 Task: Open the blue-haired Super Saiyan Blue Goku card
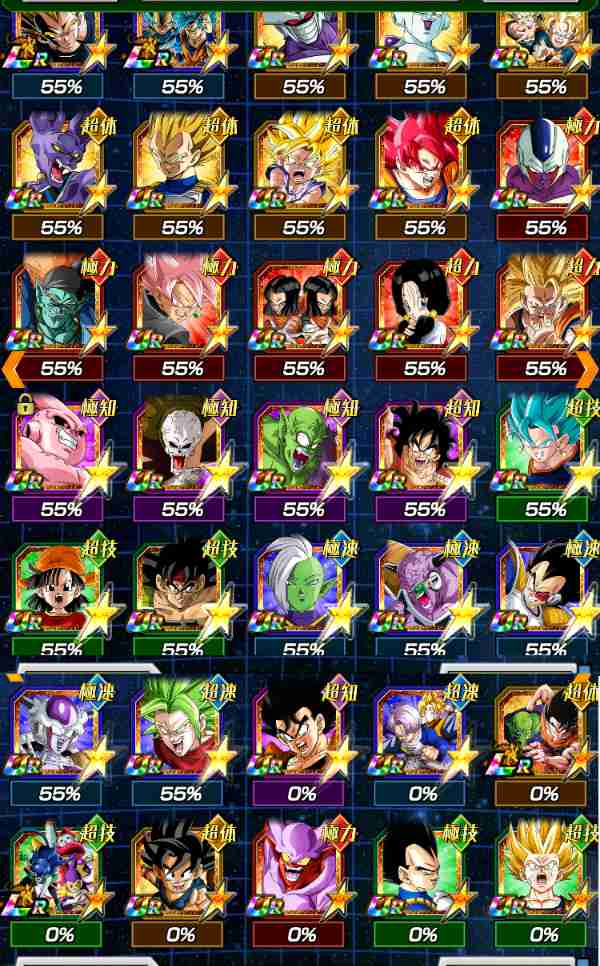[544, 445]
